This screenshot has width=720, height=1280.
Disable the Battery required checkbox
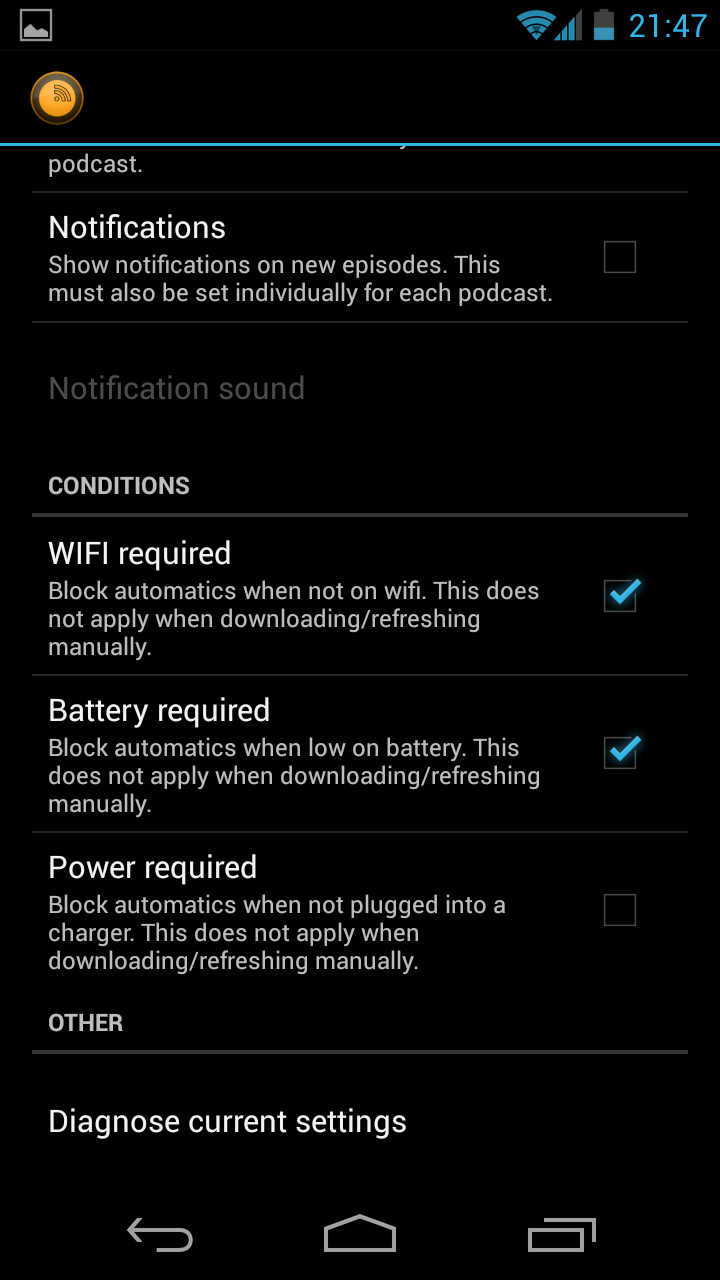620,752
